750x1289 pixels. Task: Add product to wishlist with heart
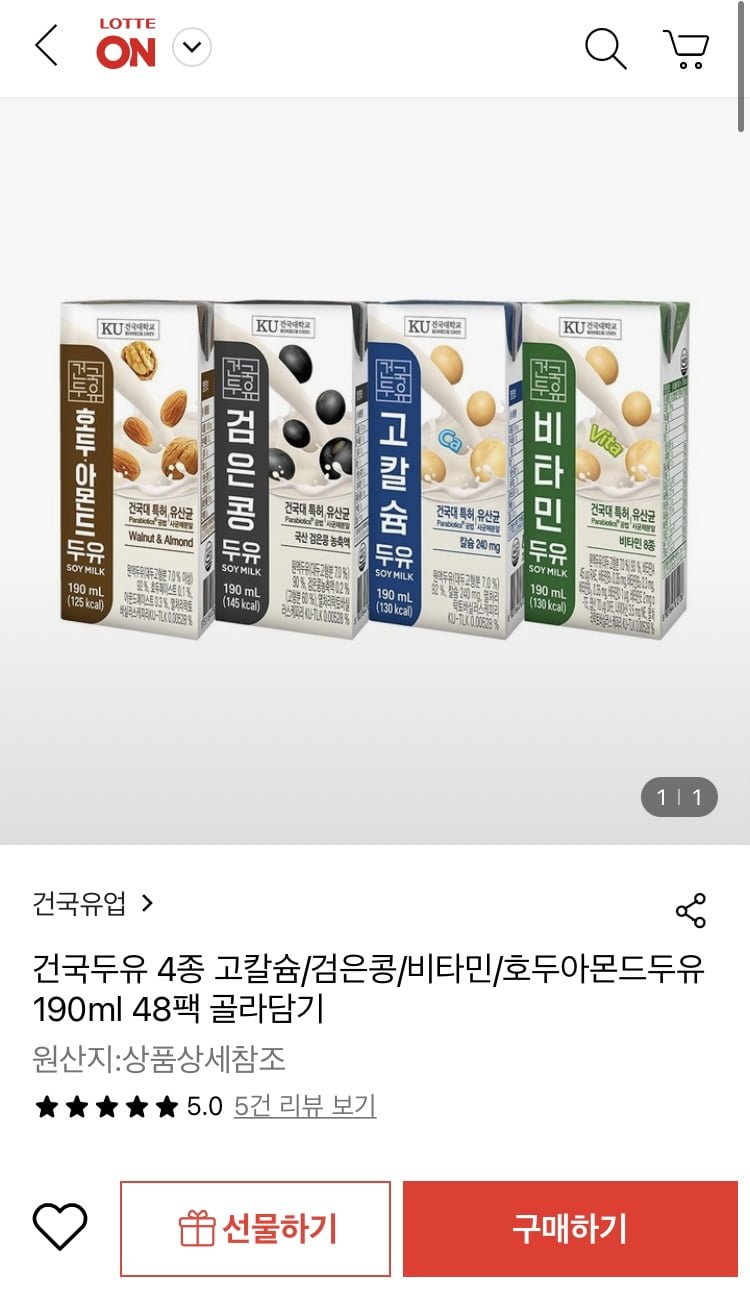[x=60, y=1227]
